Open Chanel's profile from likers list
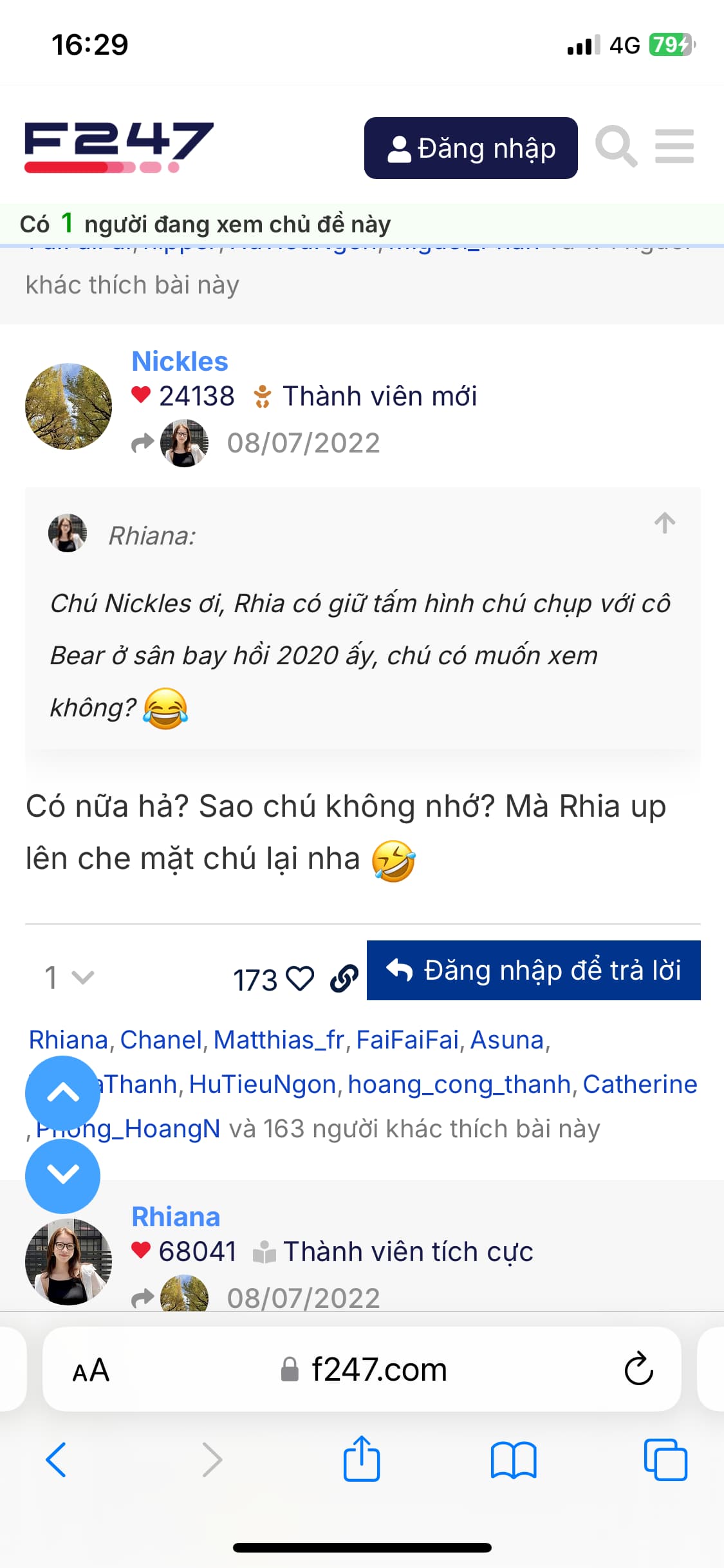724x1568 pixels. [161, 1040]
